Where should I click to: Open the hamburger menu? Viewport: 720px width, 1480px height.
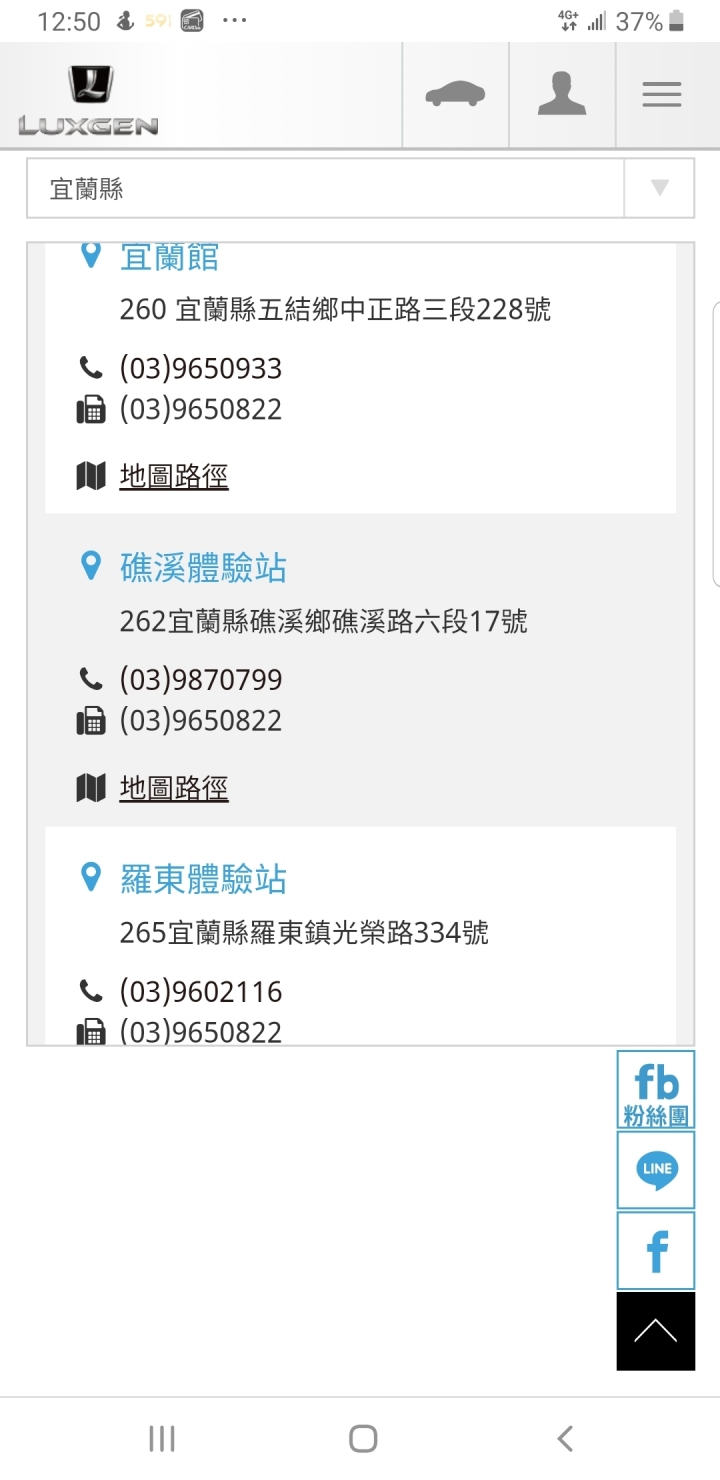pyautogui.click(x=662, y=95)
